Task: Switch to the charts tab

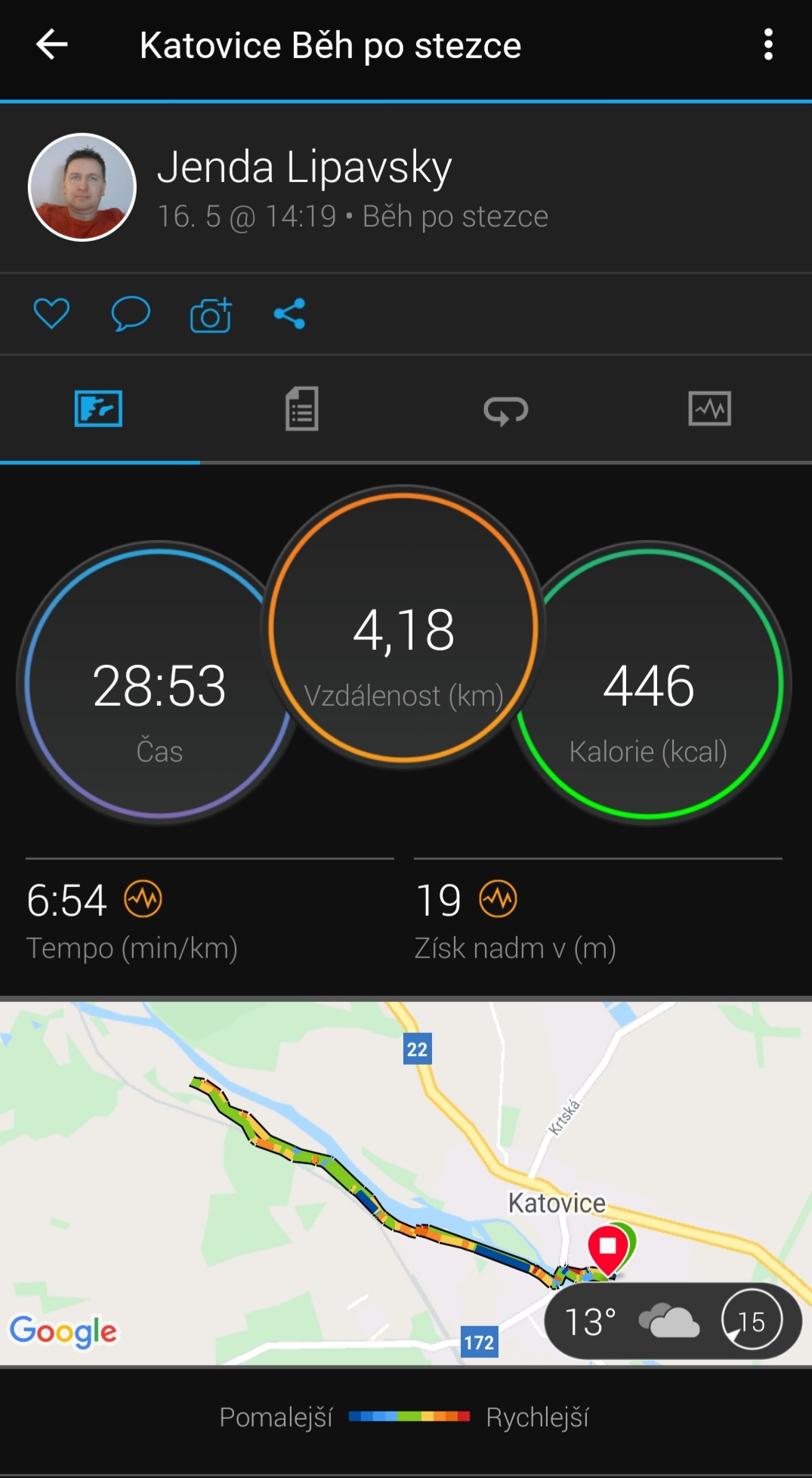Action: coord(709,409)
